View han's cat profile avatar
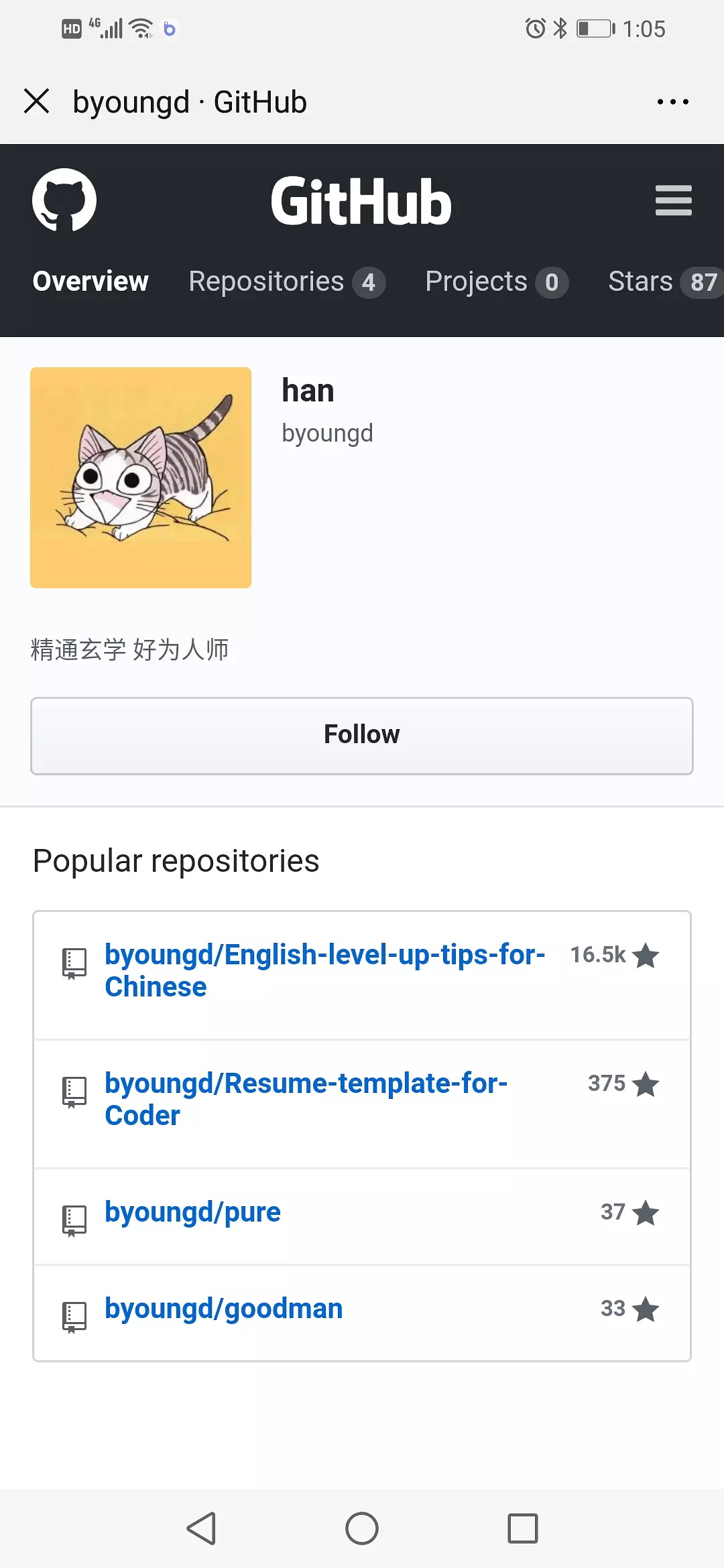 pos(141,478)
